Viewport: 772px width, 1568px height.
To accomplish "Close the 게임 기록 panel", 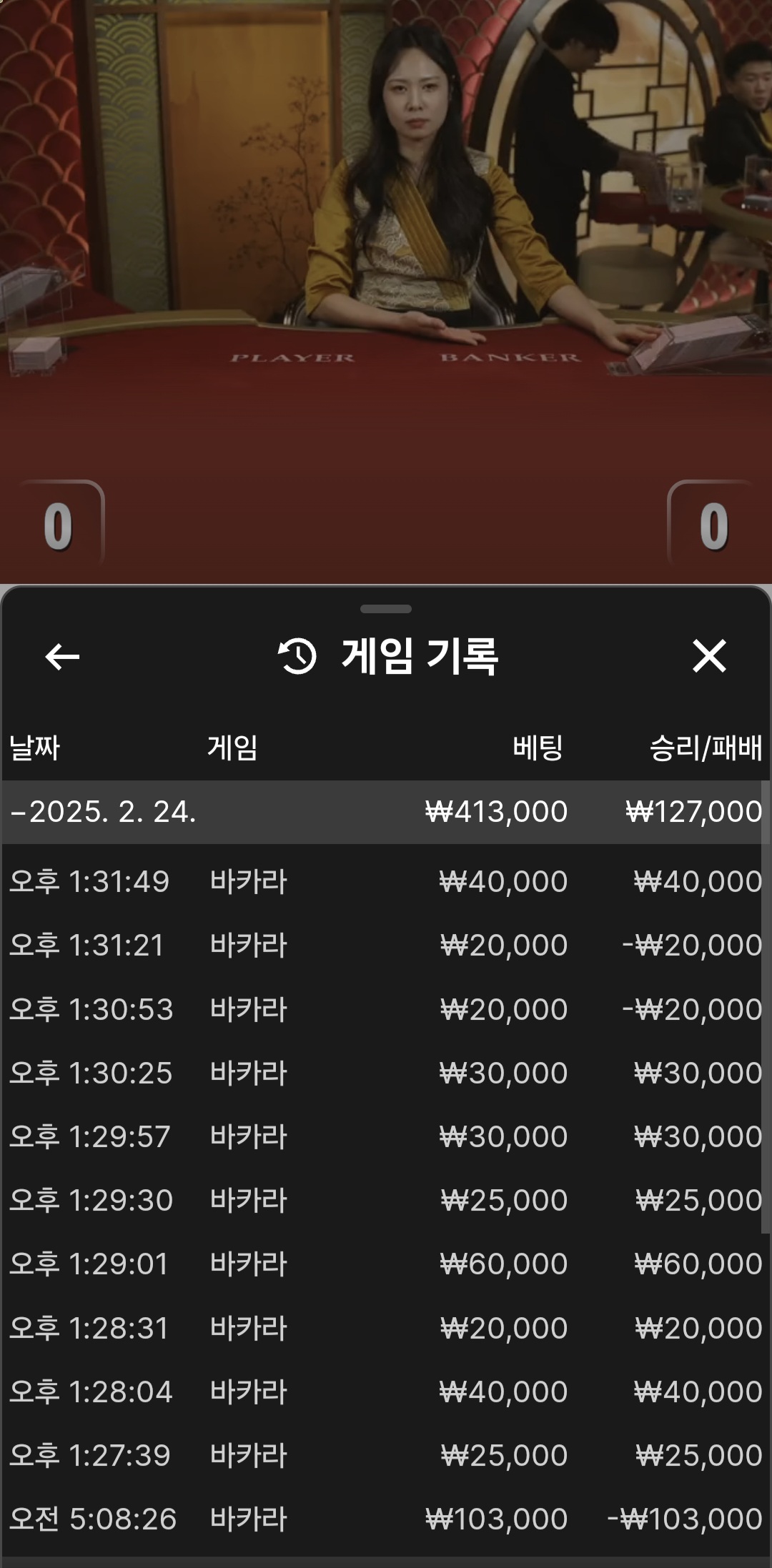I will click(x=709, y=656).
